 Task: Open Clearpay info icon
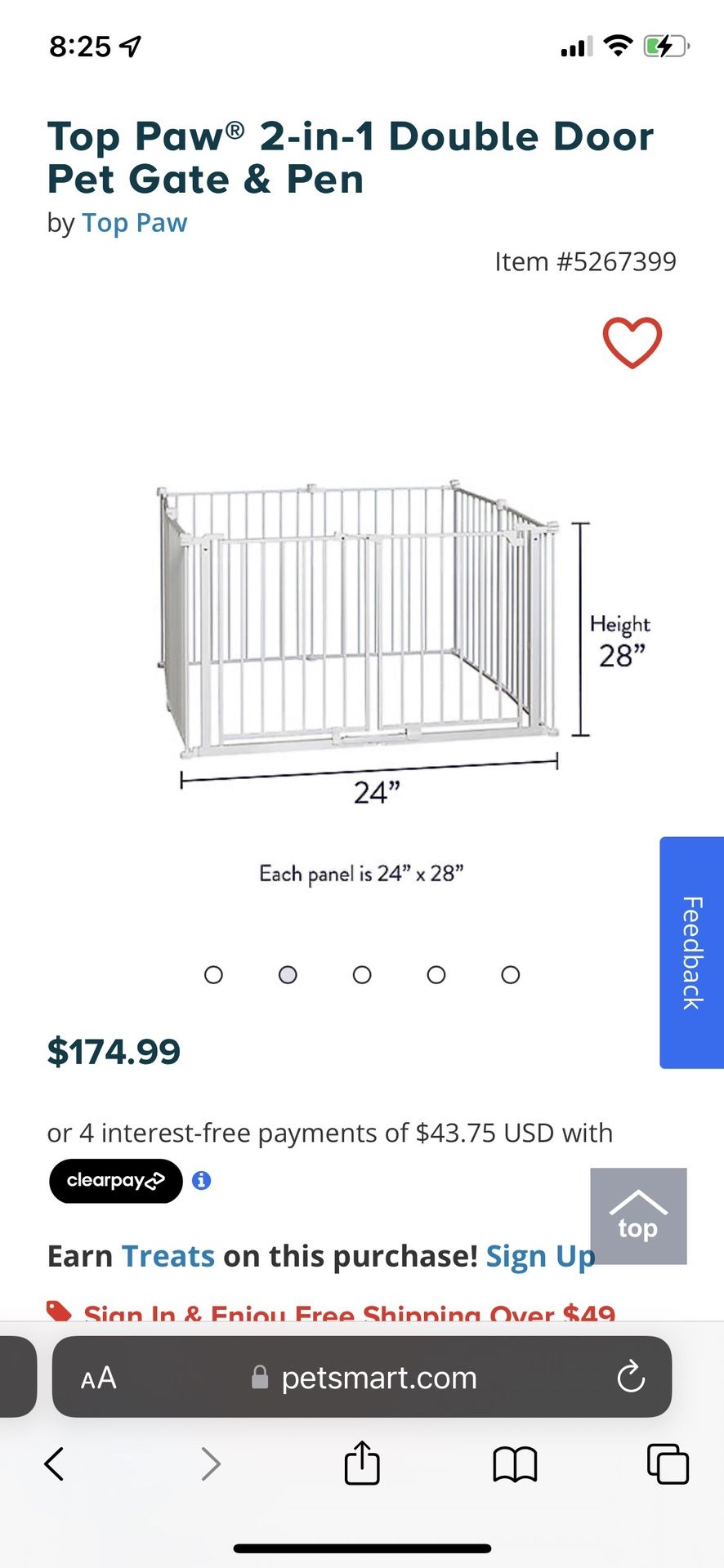click(x=202, y=1180)
